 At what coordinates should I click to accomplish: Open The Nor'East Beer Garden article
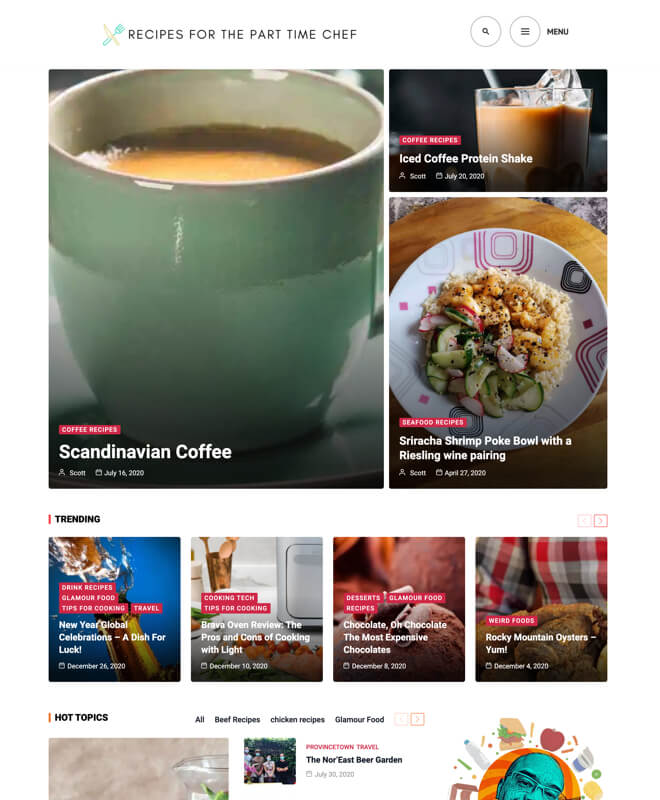pos(354,760)
